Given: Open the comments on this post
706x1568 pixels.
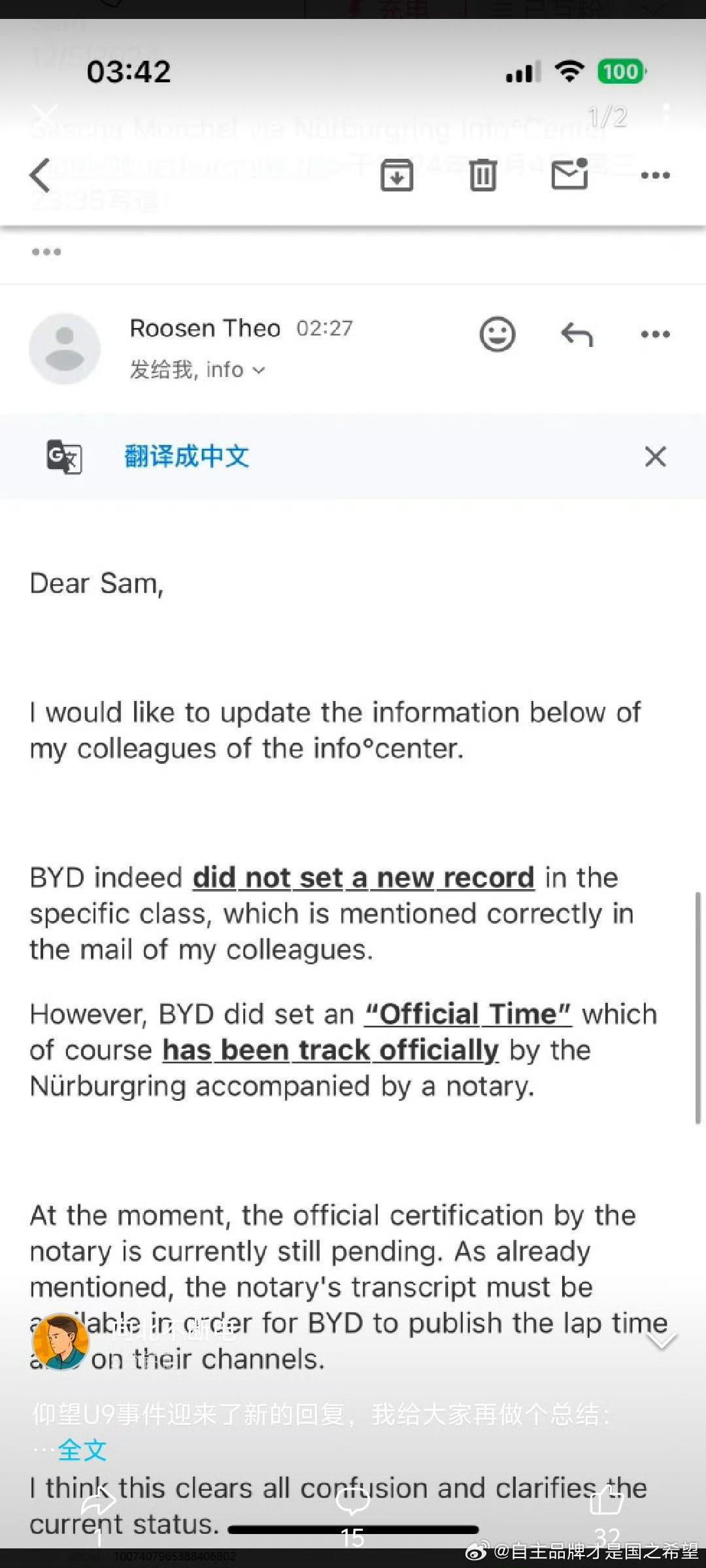Looking at the screenshot, I should click(352, 1503).
